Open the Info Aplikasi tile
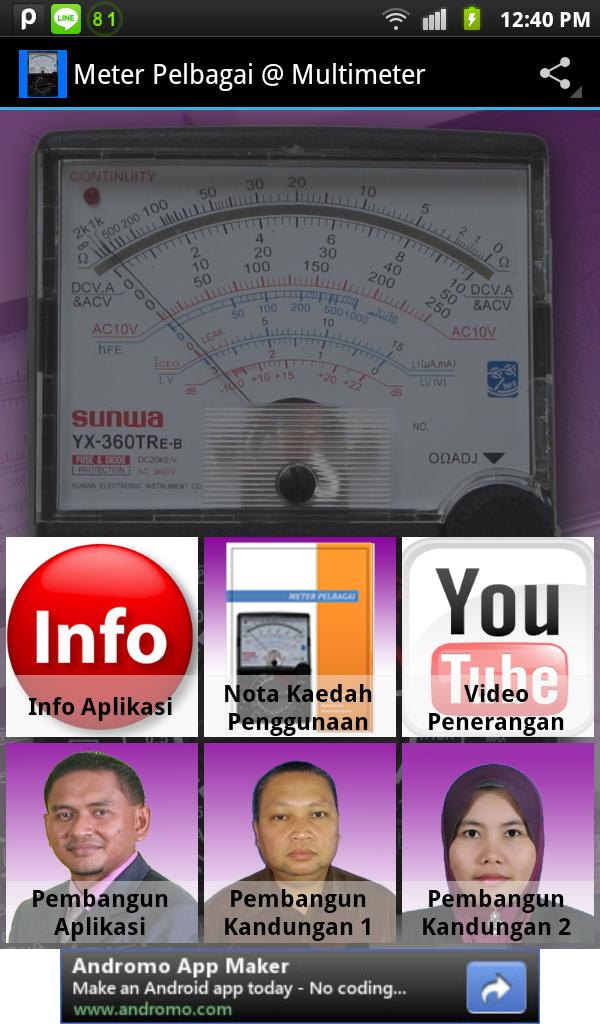 coord(101,637)
